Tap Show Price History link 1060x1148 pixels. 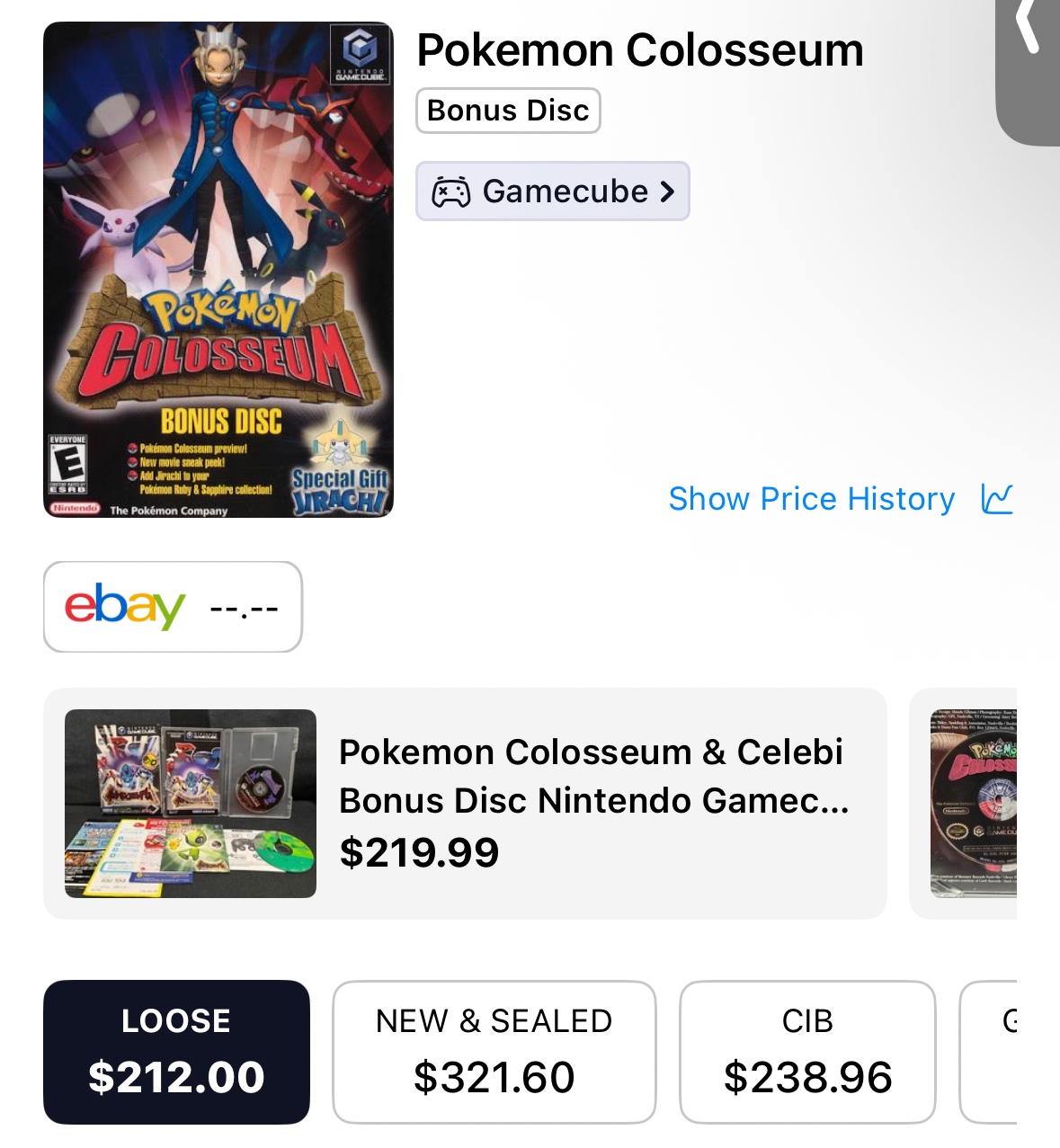tap(840, 499)
